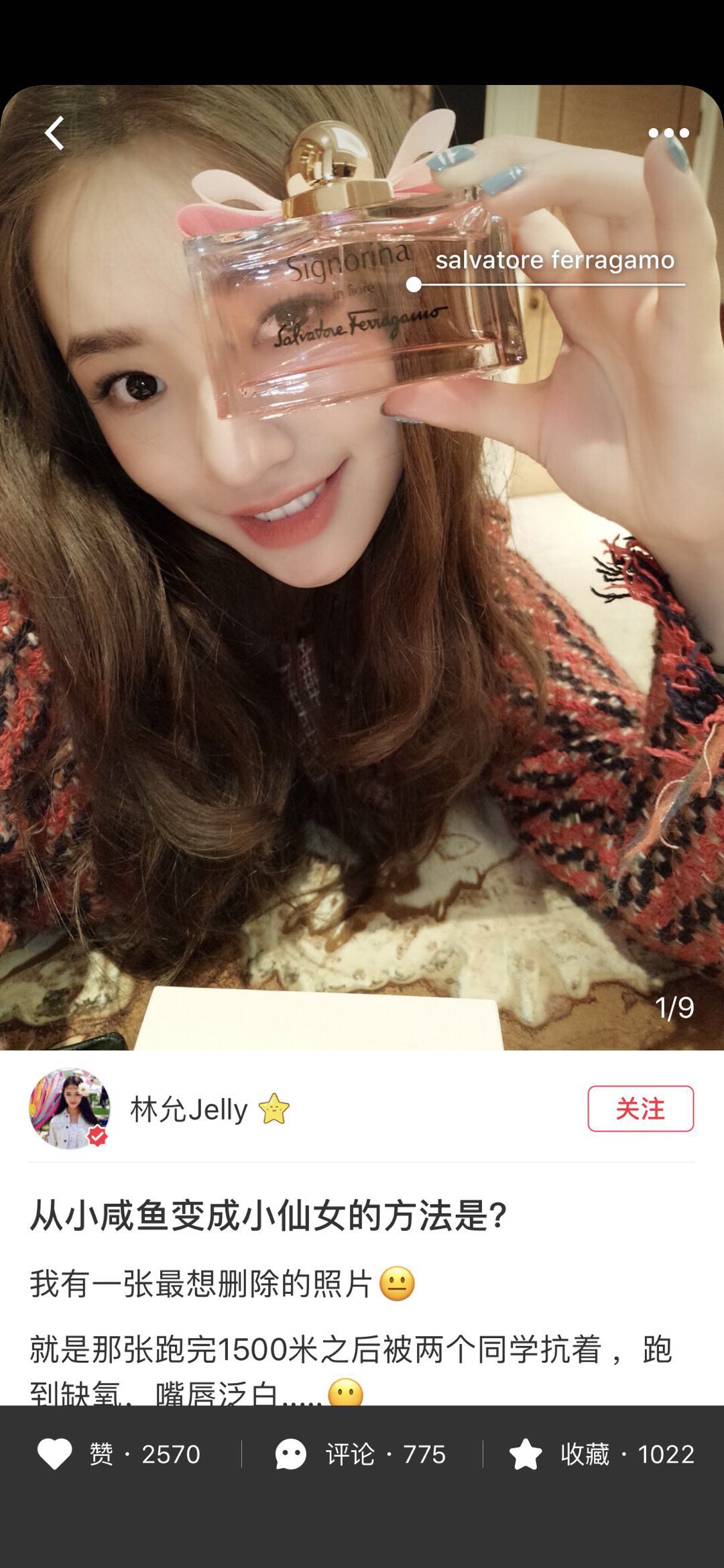This screenshot has height=1568, width=724.
Task: Tap the dot on the product anchor line
Action: 414,284
